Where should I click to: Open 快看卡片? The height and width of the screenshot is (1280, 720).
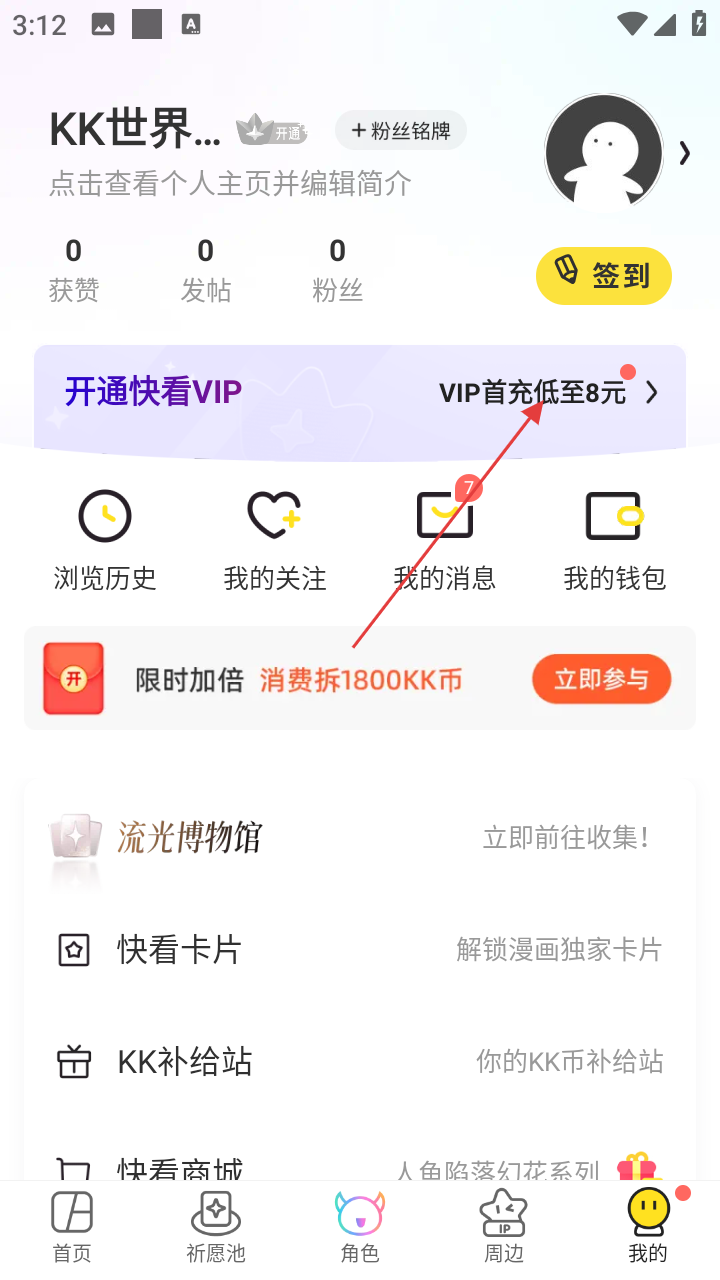click(360, 949)
